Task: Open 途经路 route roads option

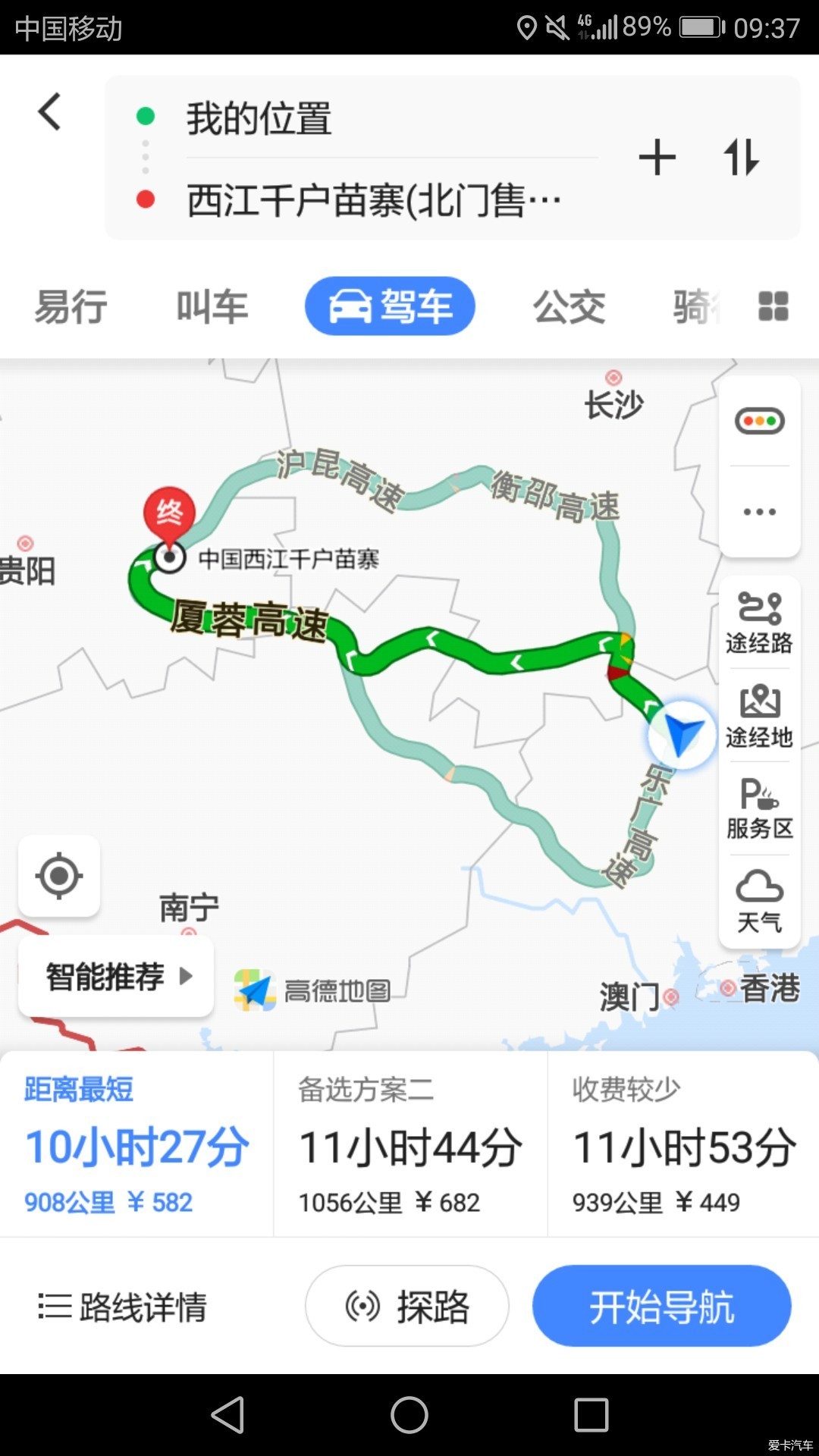Action: click(x=759, y=623)
